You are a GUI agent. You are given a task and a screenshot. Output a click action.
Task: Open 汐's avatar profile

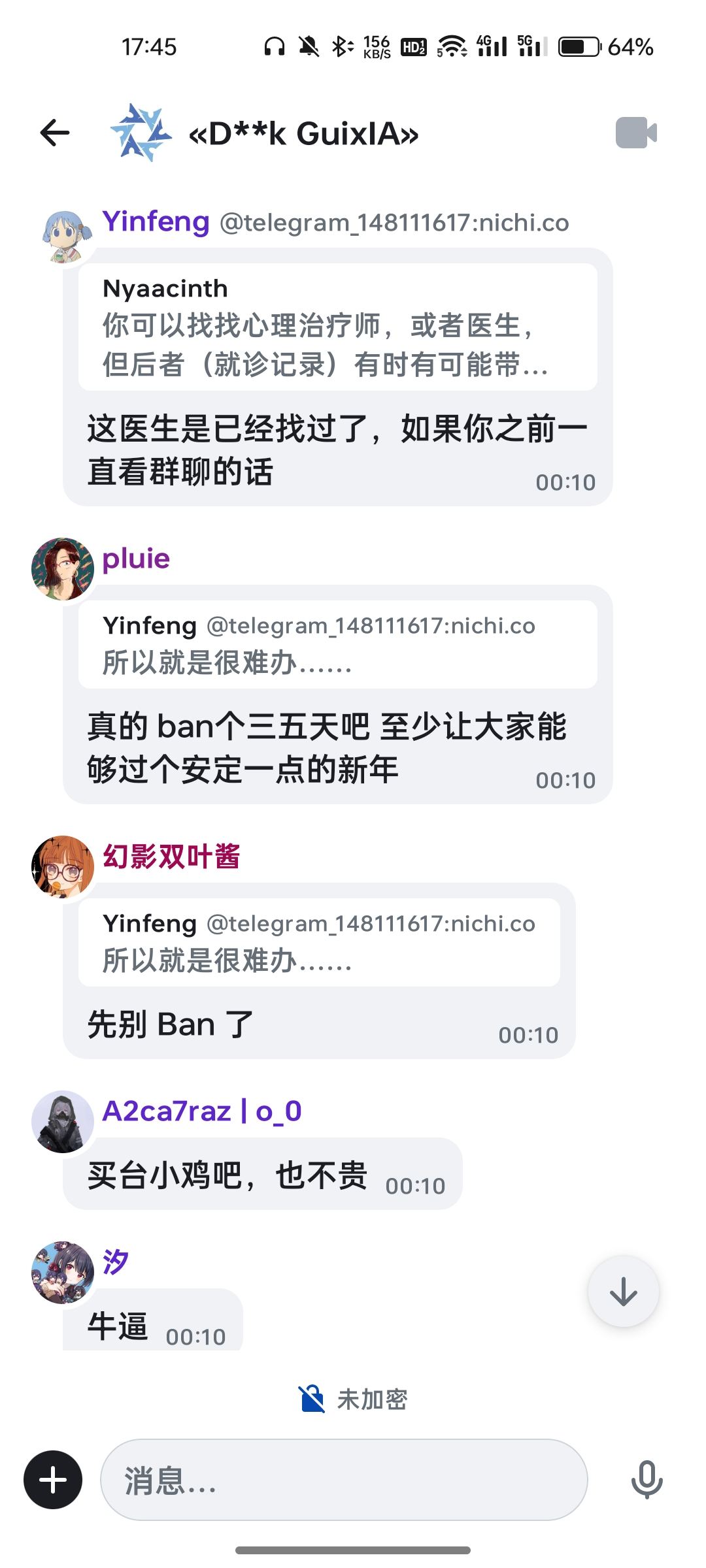pyautogui.click(x=63, y=1273)
